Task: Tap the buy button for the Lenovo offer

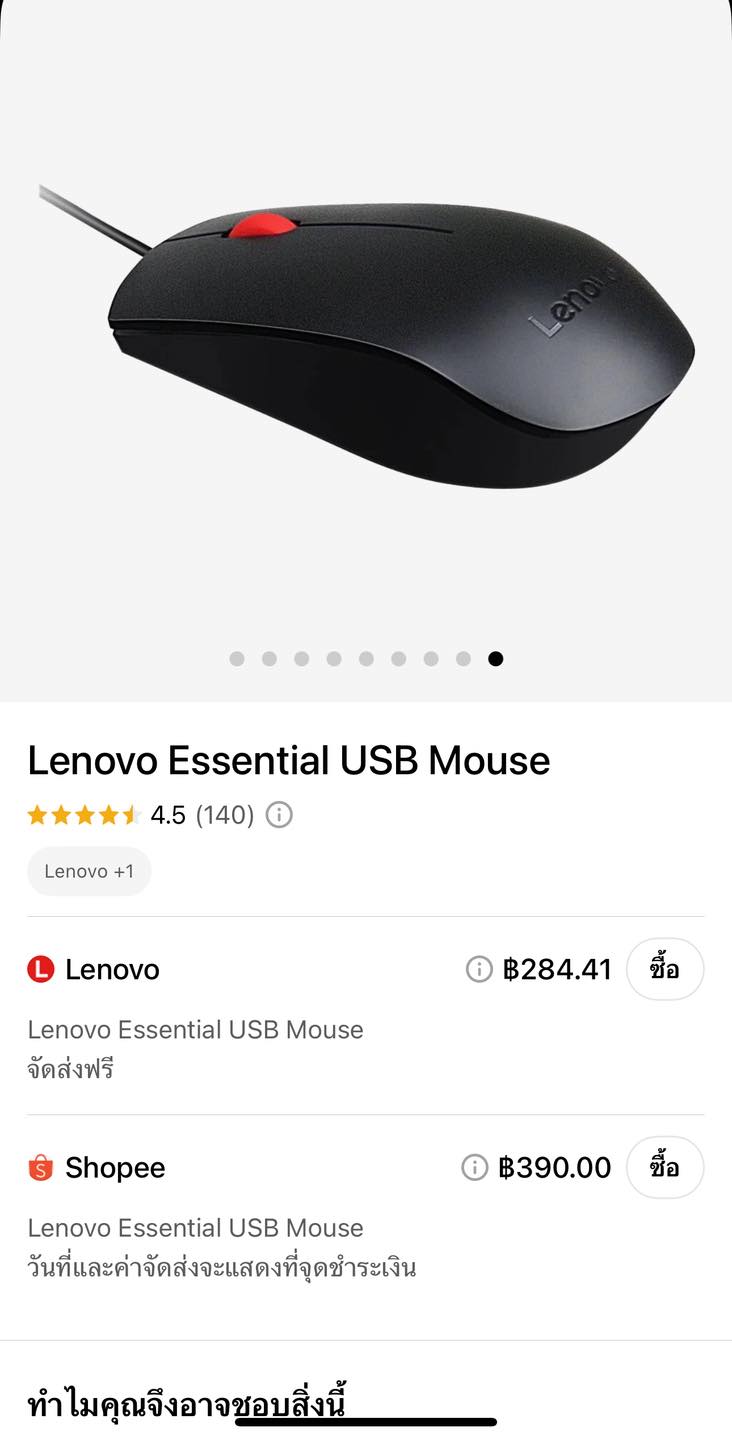Action: pyautogui.click(x=665, y=969)
